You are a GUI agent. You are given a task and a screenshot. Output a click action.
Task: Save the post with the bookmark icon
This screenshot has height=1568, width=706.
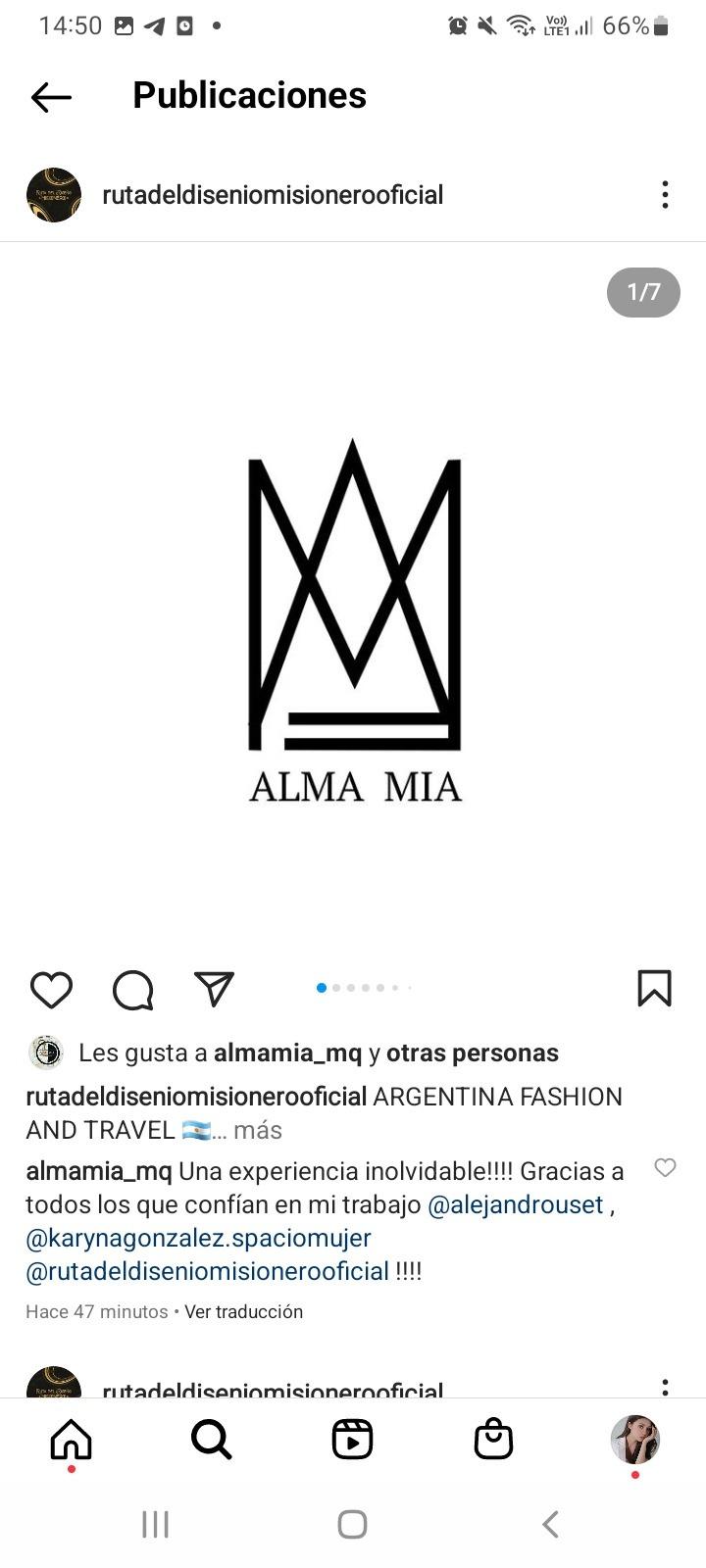(654, 989)
